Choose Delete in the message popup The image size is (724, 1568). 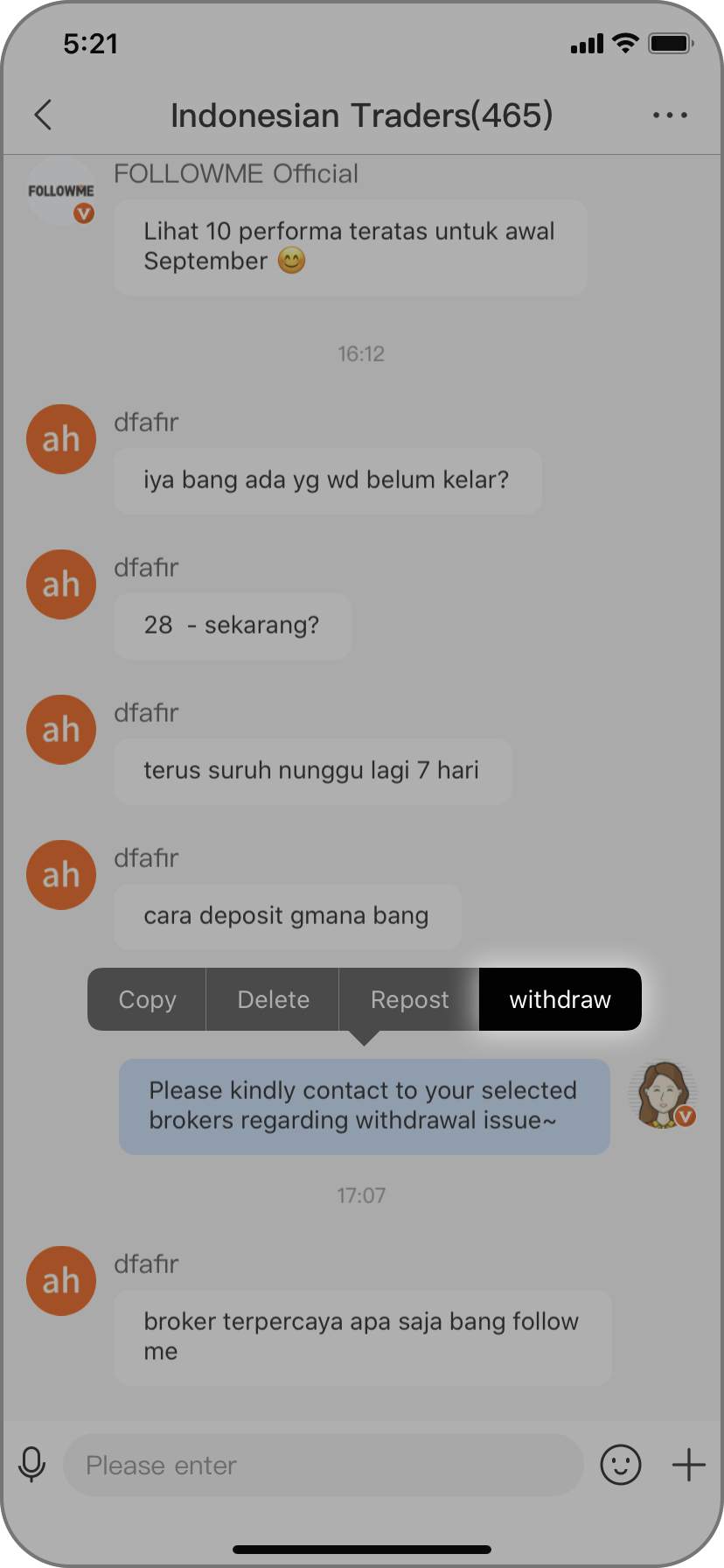(273, 999)
